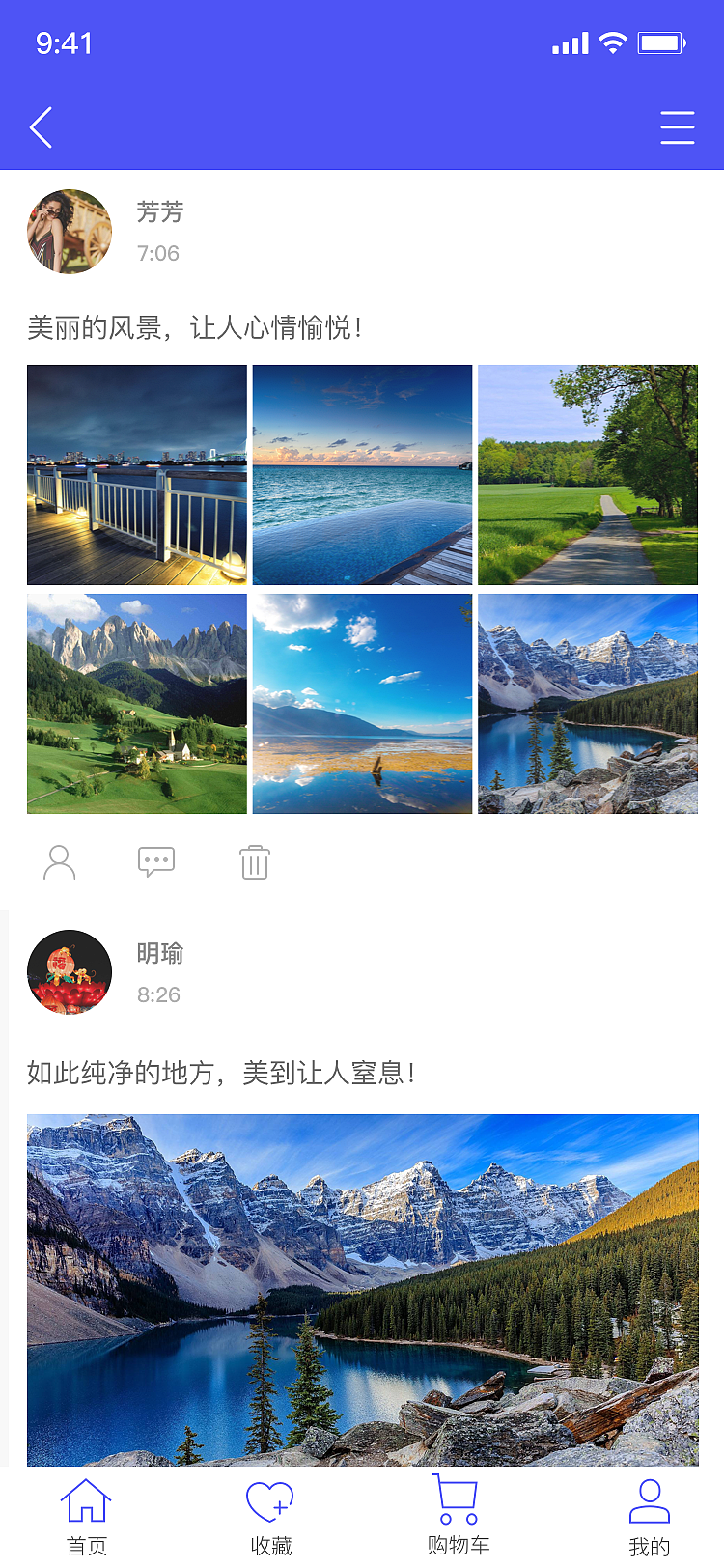Screen dimensions: 724x1568
Task: Tap the 我的 profile icon in the bottom bar
Action: point(651,1498)
